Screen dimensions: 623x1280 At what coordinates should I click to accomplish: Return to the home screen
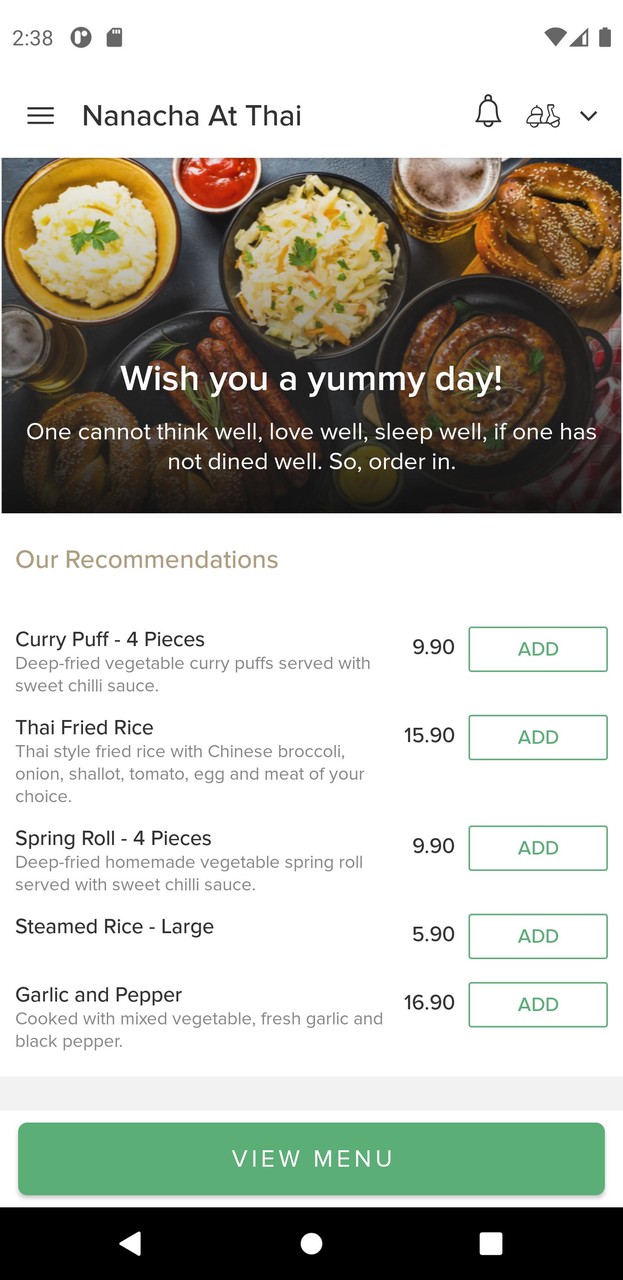tap(311, 1243)
